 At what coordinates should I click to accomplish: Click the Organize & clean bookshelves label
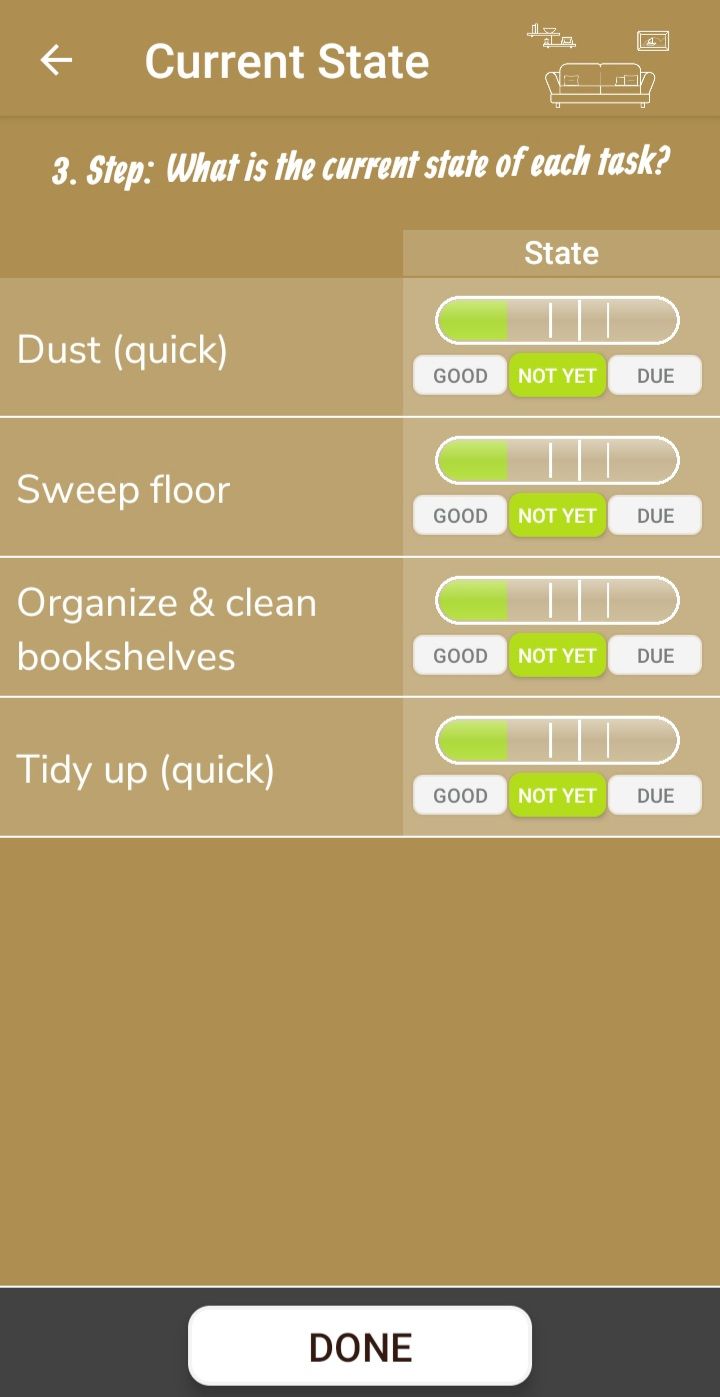point(166,628)
